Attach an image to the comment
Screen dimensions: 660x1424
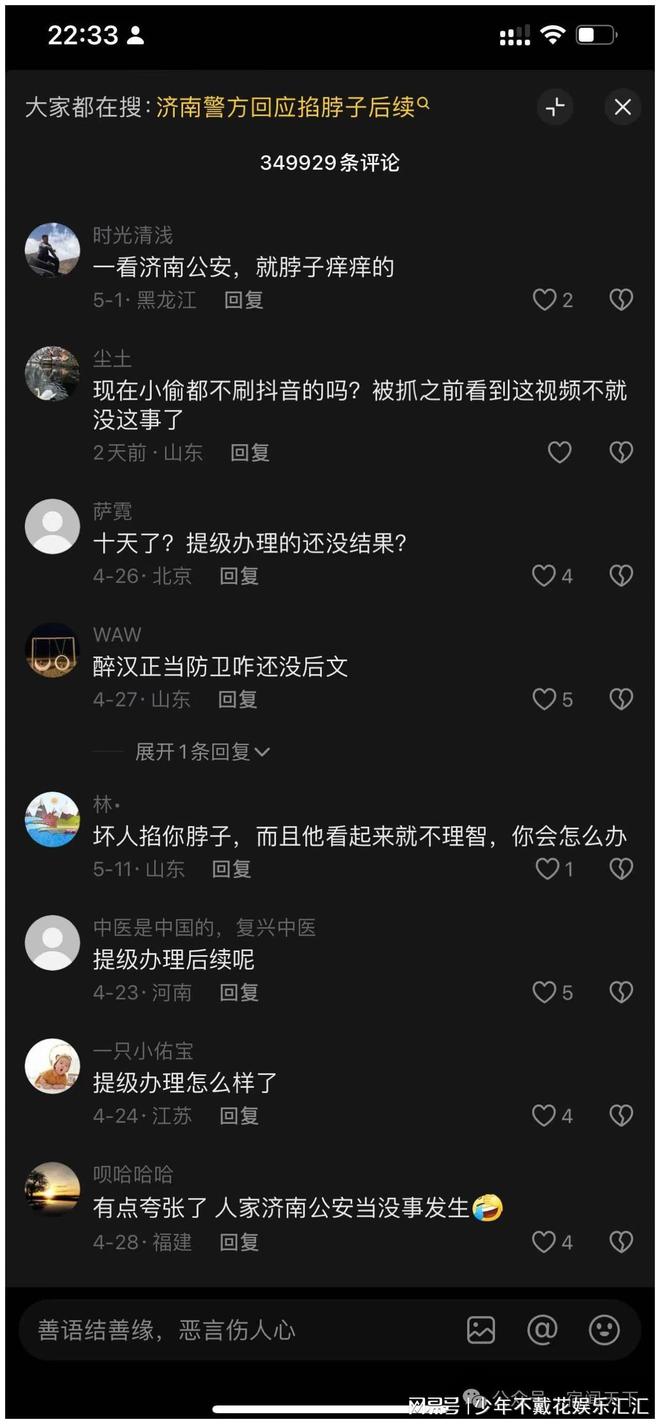click(x=481, y=1330)
